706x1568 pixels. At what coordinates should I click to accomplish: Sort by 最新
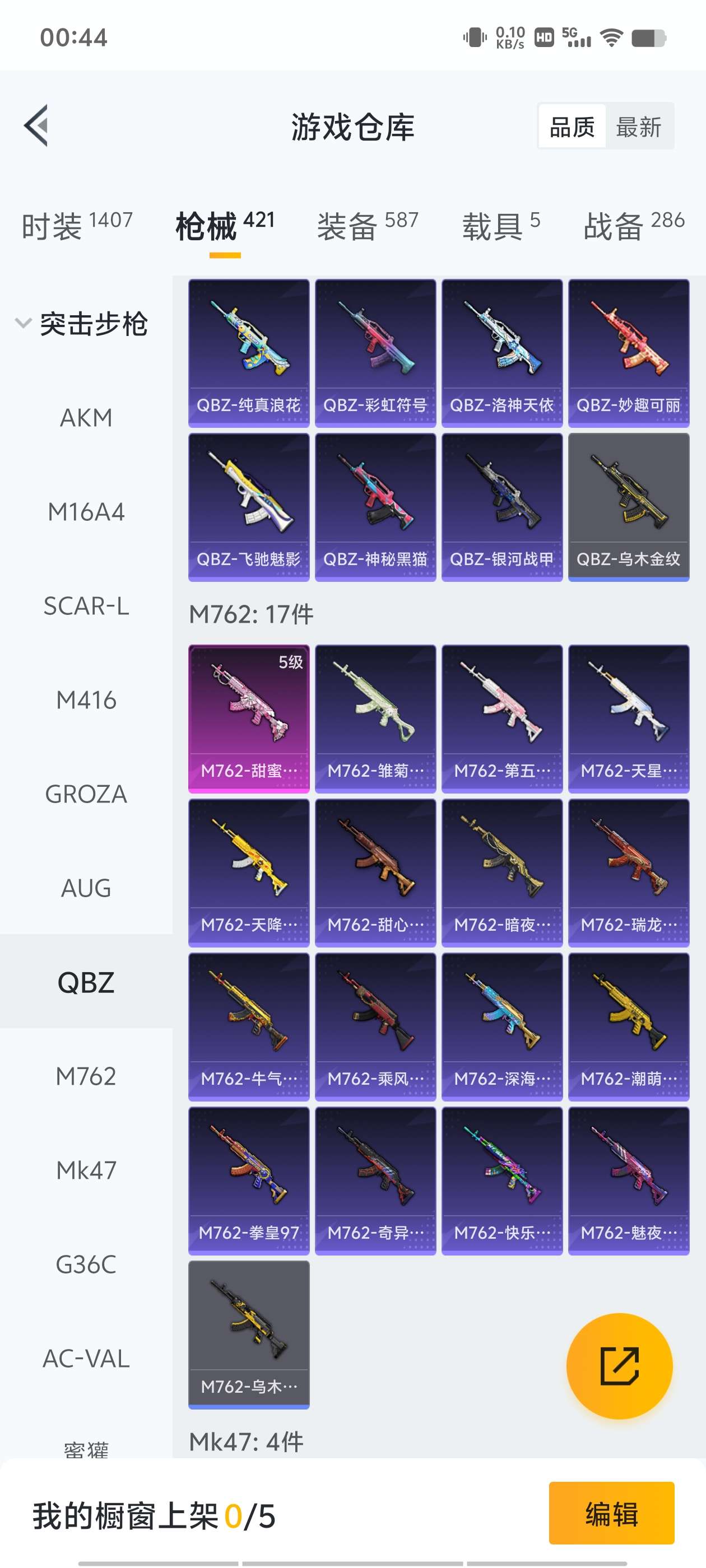click(638, 127)
